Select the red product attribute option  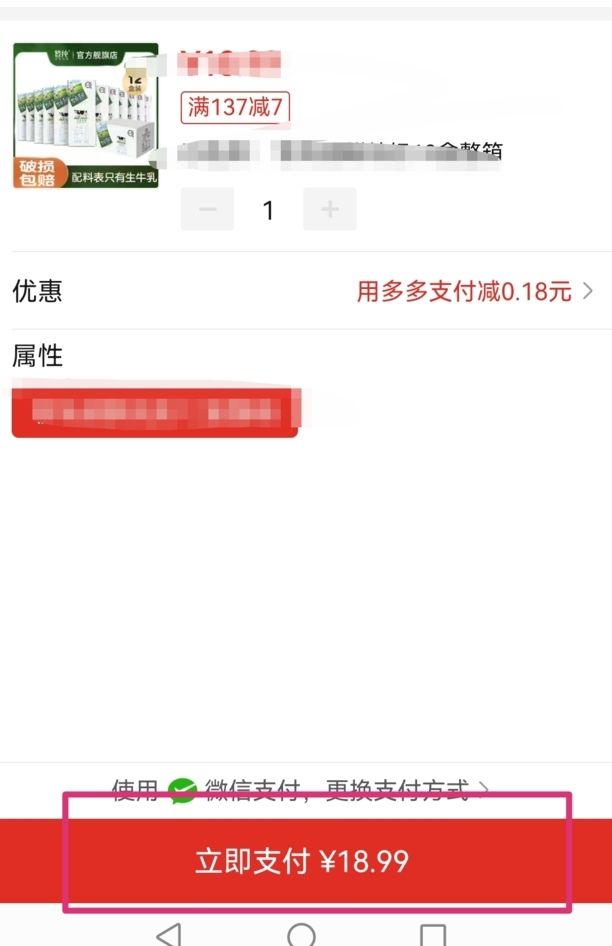tap(155, 412)
